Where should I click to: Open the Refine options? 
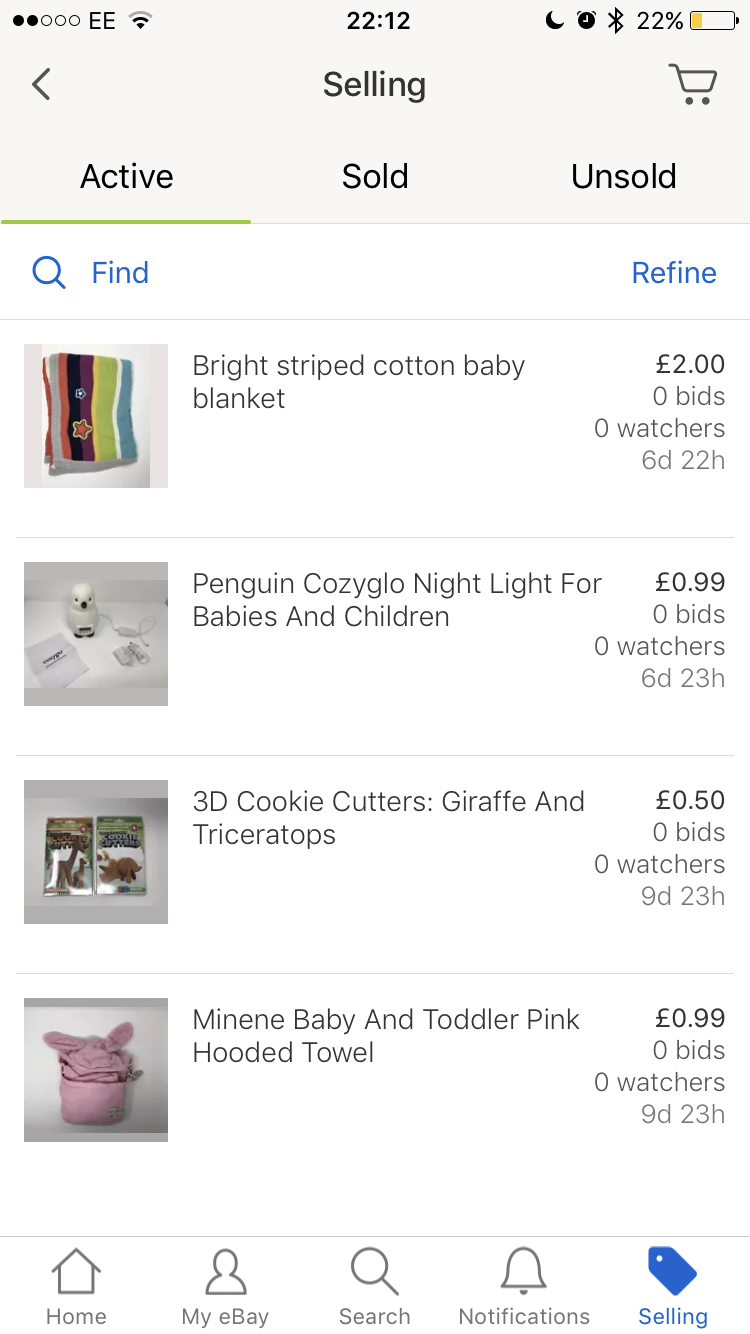point(674,272)
